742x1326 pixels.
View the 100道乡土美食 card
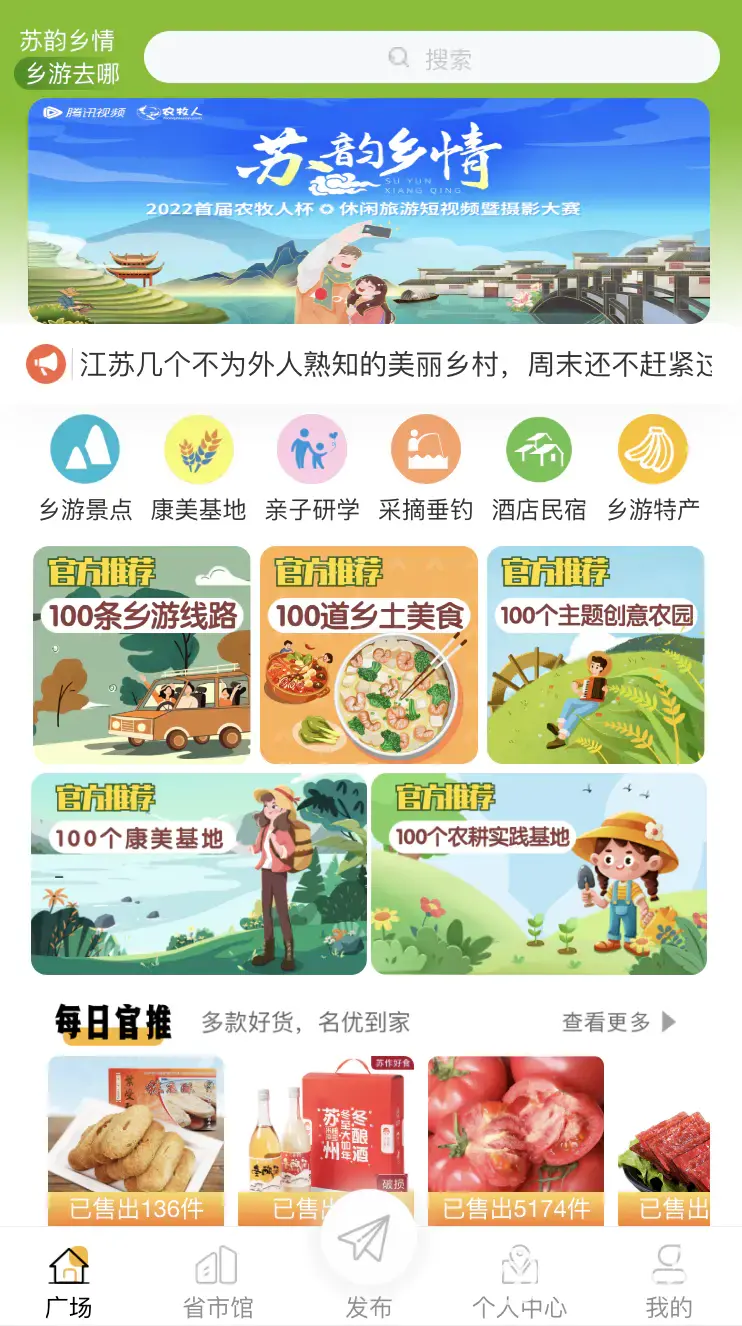coord(369,655)
